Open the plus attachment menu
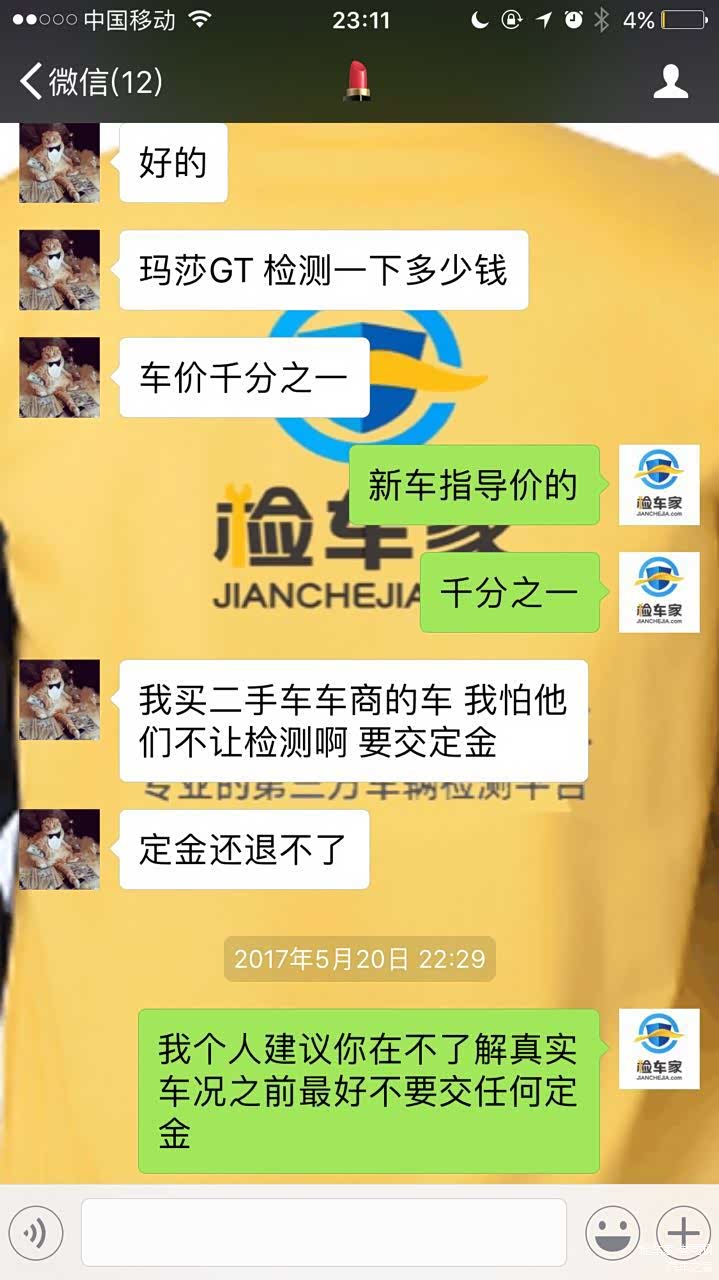This screenshot has width=719, height=1280. coord(682,1233)
